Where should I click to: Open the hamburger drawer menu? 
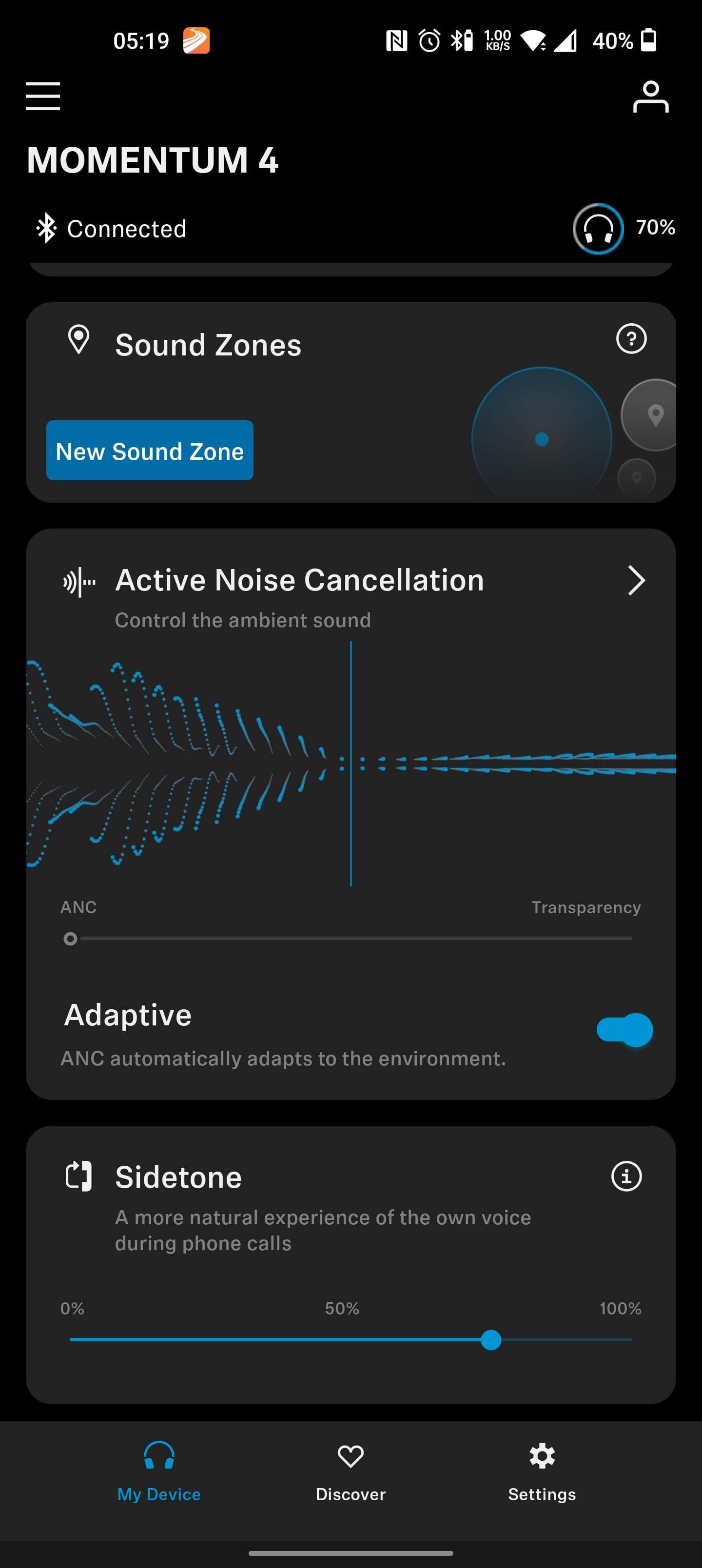[42, 96]
